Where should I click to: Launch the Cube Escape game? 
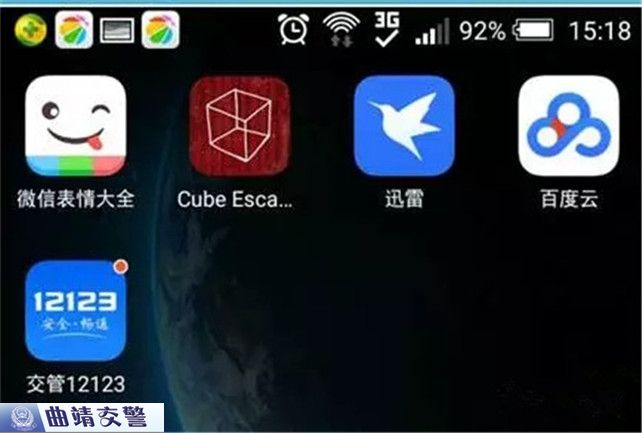tap(239, 126)
